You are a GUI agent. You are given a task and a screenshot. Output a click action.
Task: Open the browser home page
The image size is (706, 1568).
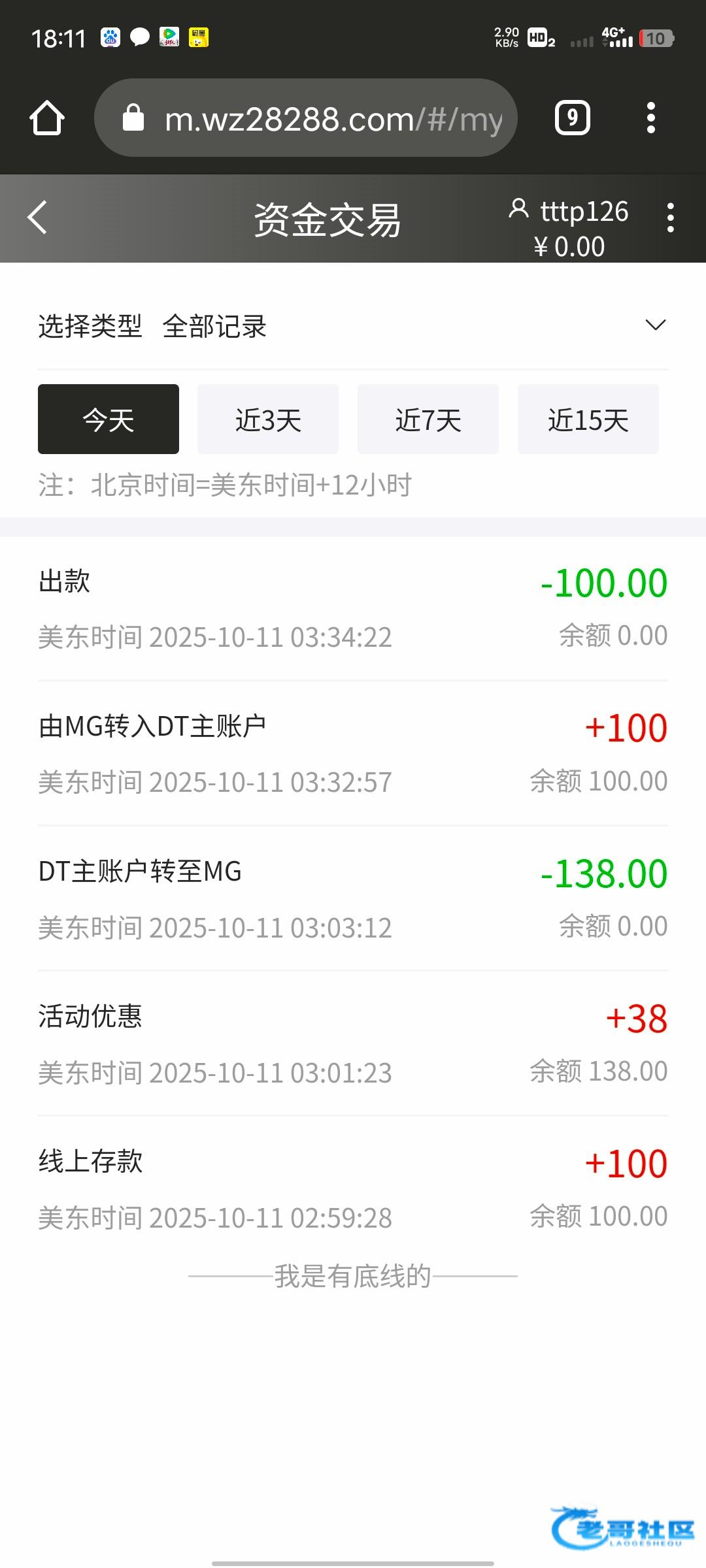point(47,118)
